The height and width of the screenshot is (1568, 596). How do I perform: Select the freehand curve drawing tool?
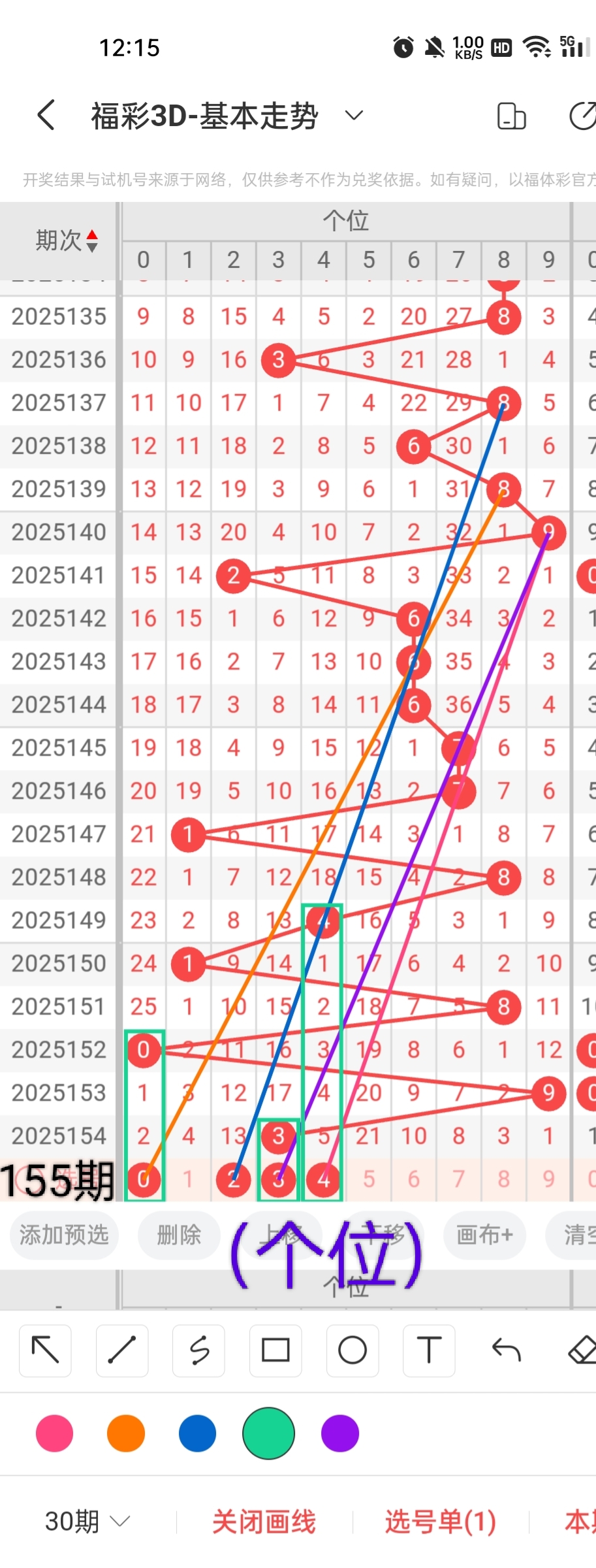point(199,1350)
